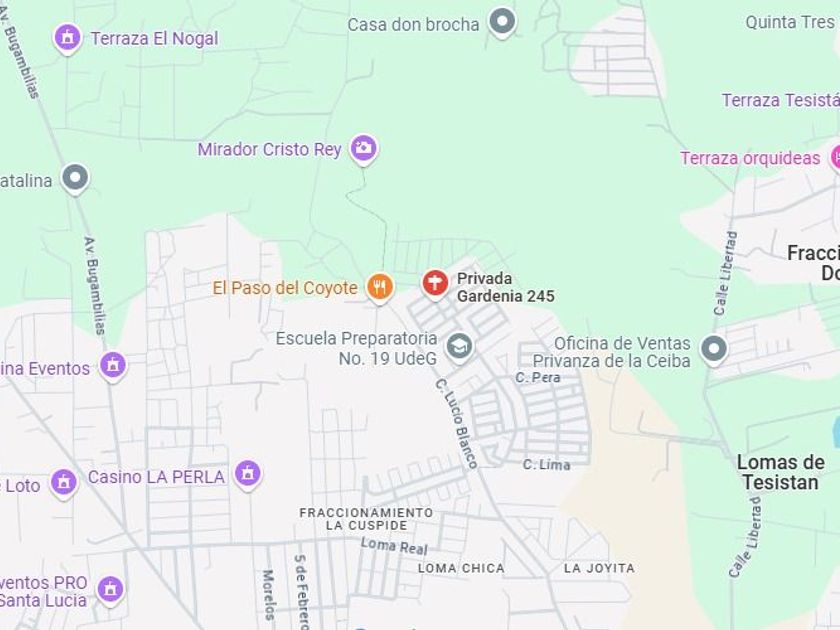
Task: Open Escuela Preparatoria No. 19 UdeG pin
Action: (x=460, y=347)
